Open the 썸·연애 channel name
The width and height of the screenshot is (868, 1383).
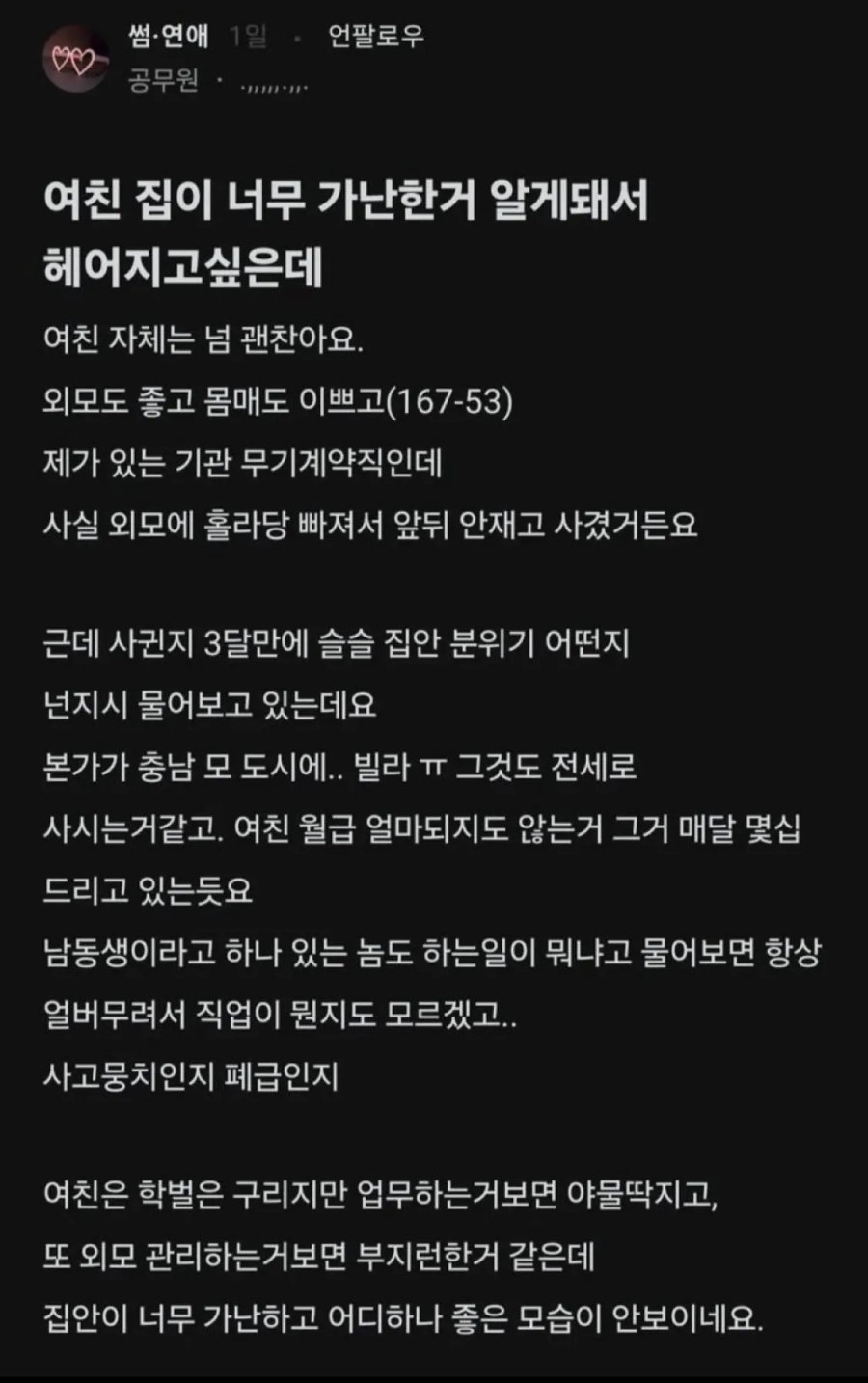[168, 37]
